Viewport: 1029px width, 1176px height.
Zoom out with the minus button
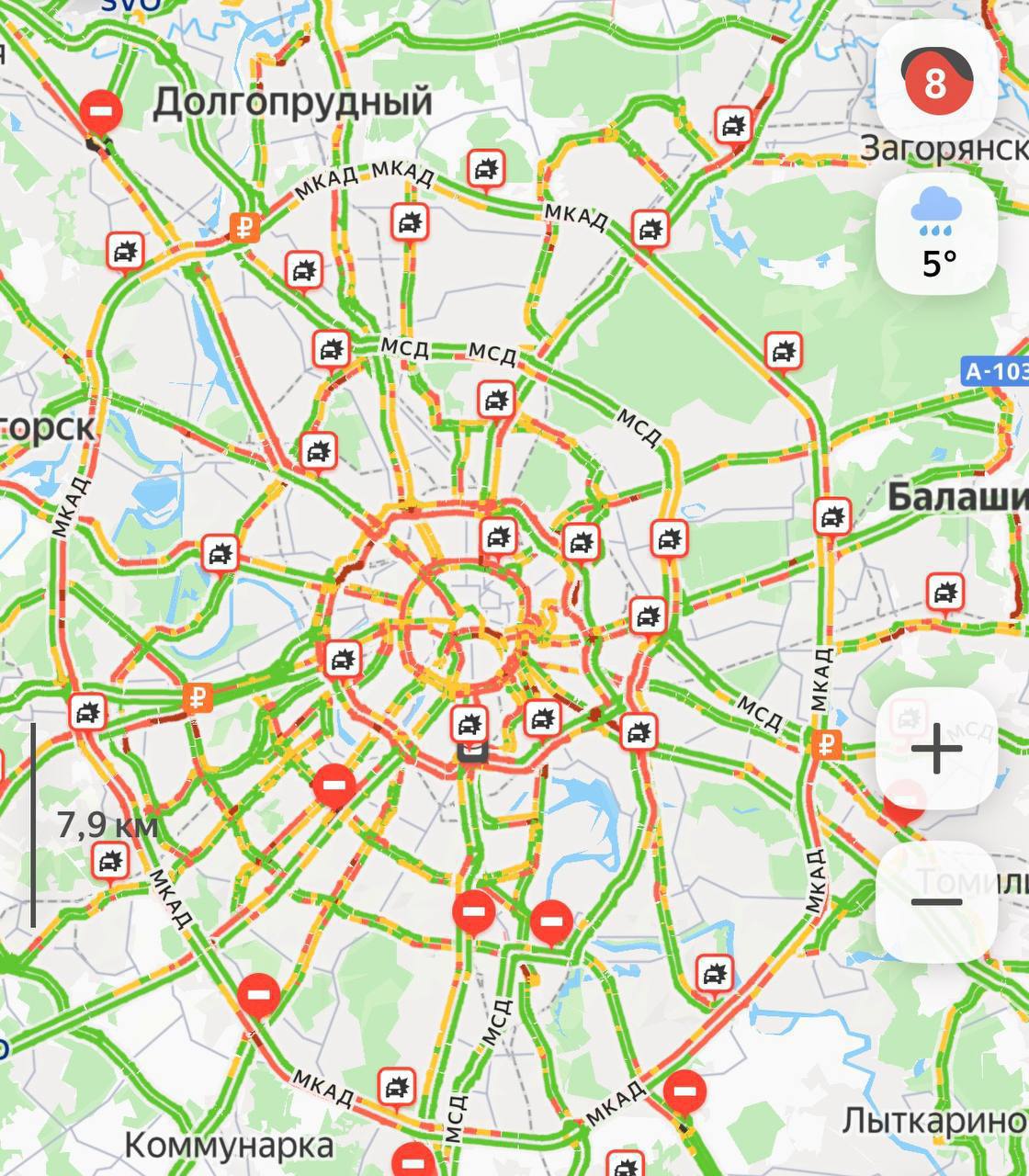936,901
